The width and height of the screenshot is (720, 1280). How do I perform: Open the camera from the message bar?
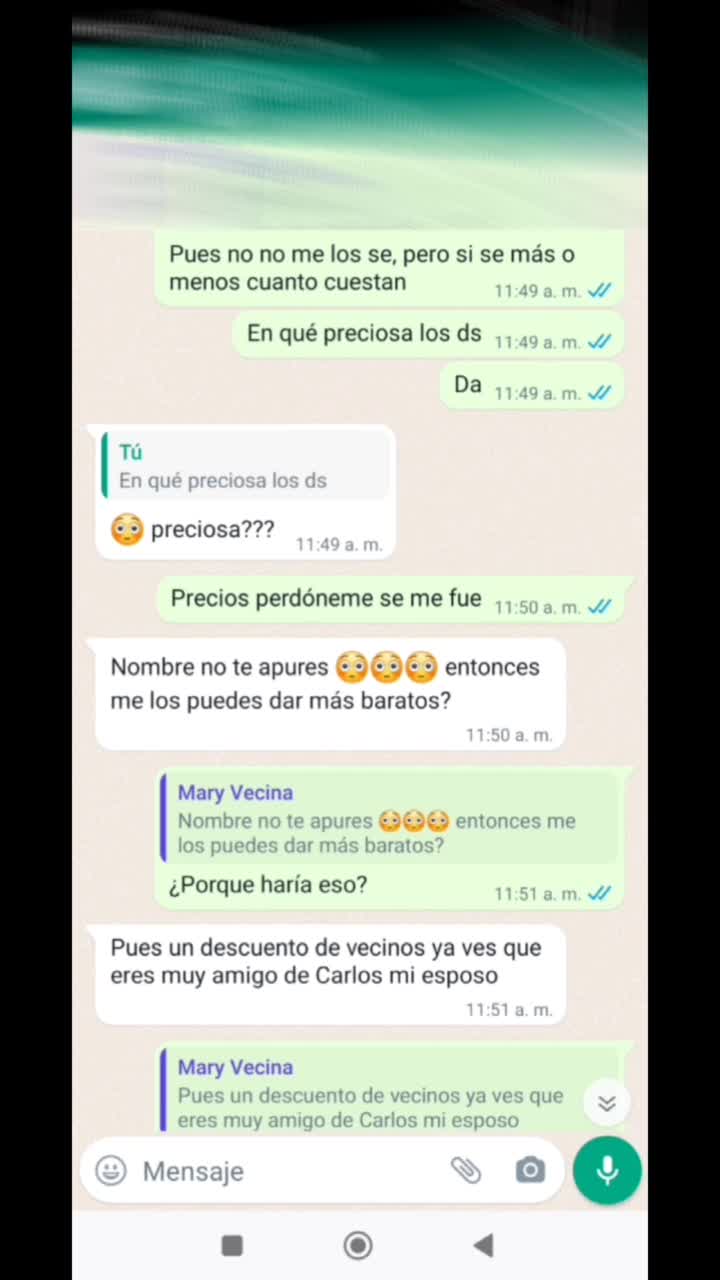click(530, 1170)
